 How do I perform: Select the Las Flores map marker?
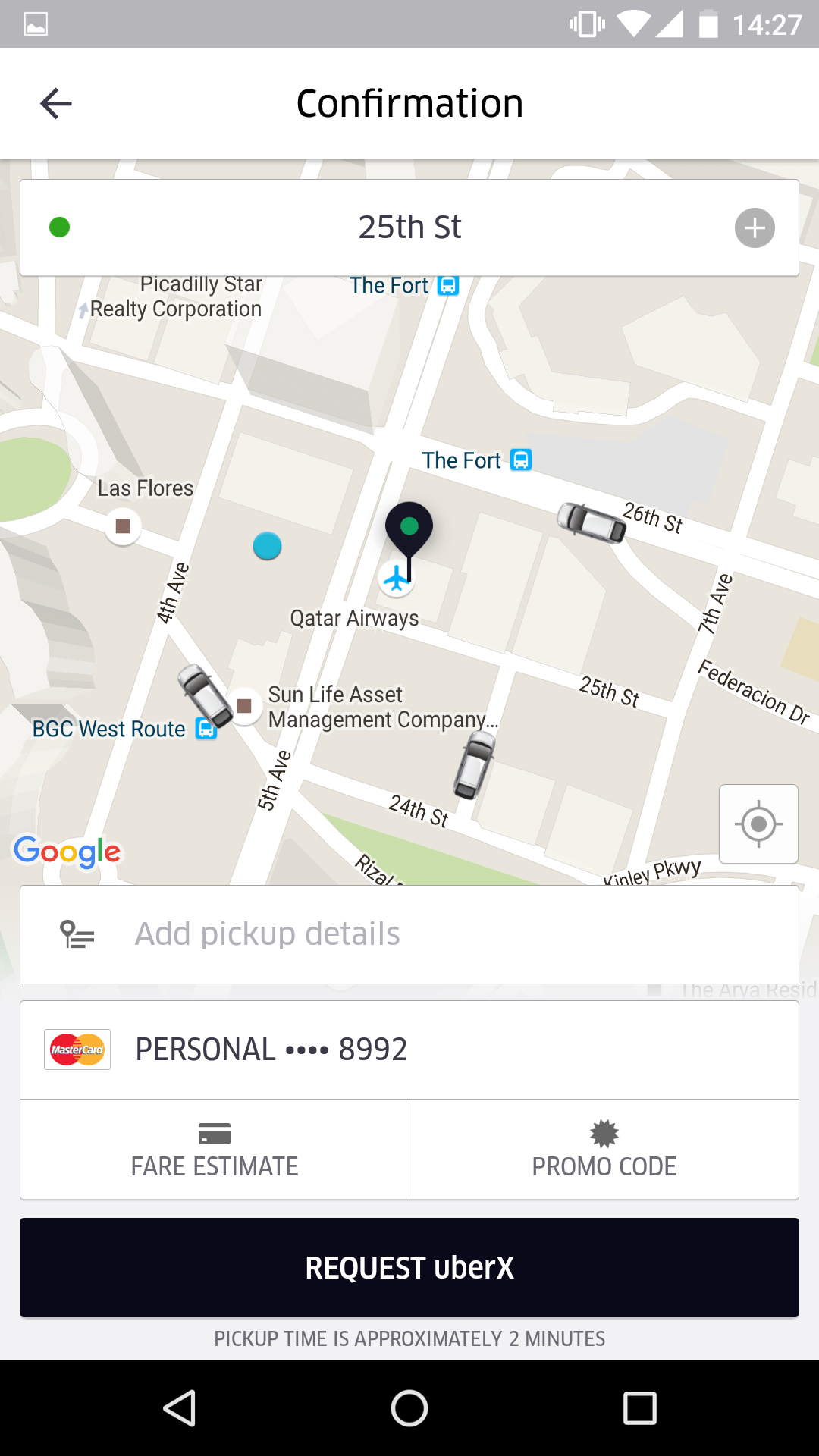(122, 525)
